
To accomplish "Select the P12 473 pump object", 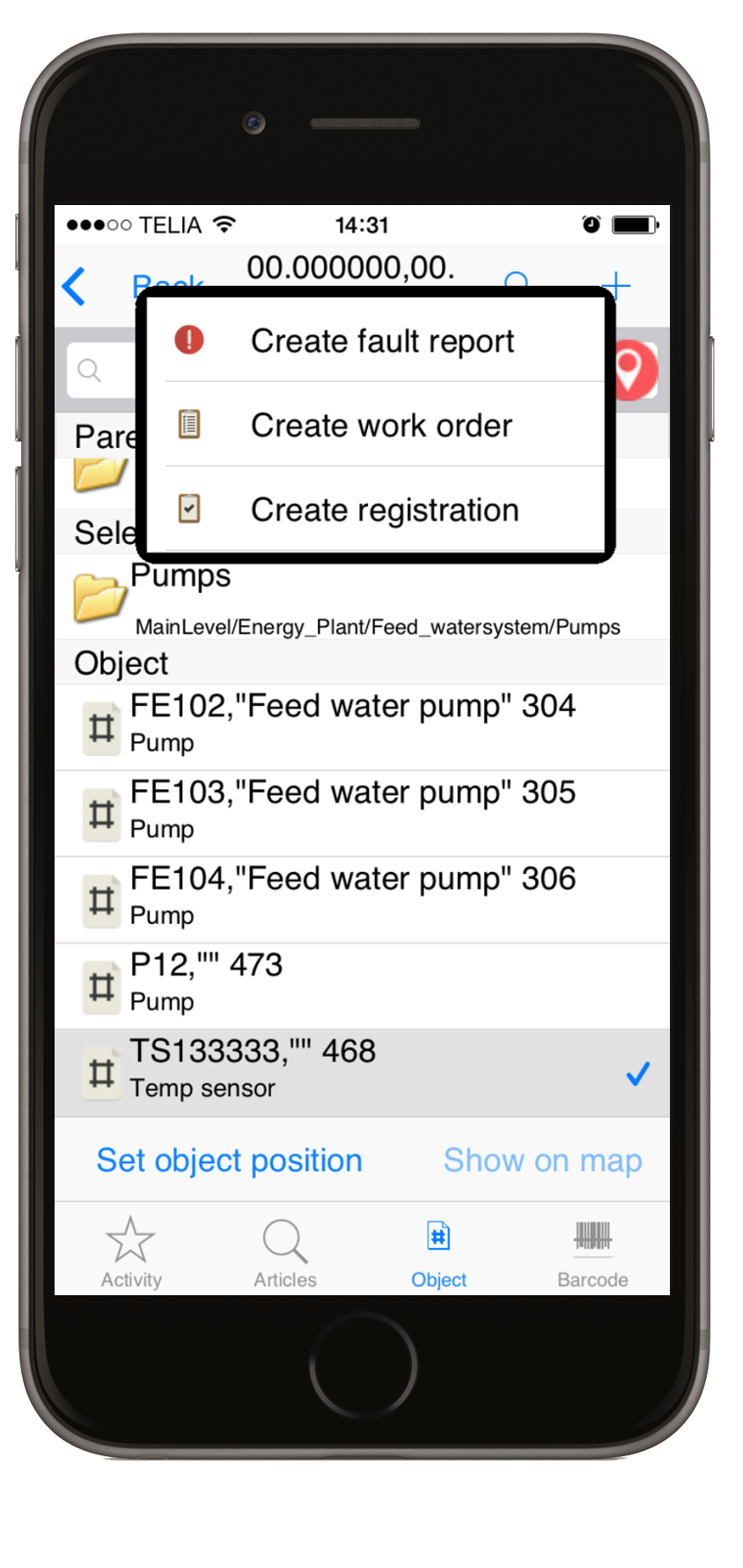I will click(362, 985).
